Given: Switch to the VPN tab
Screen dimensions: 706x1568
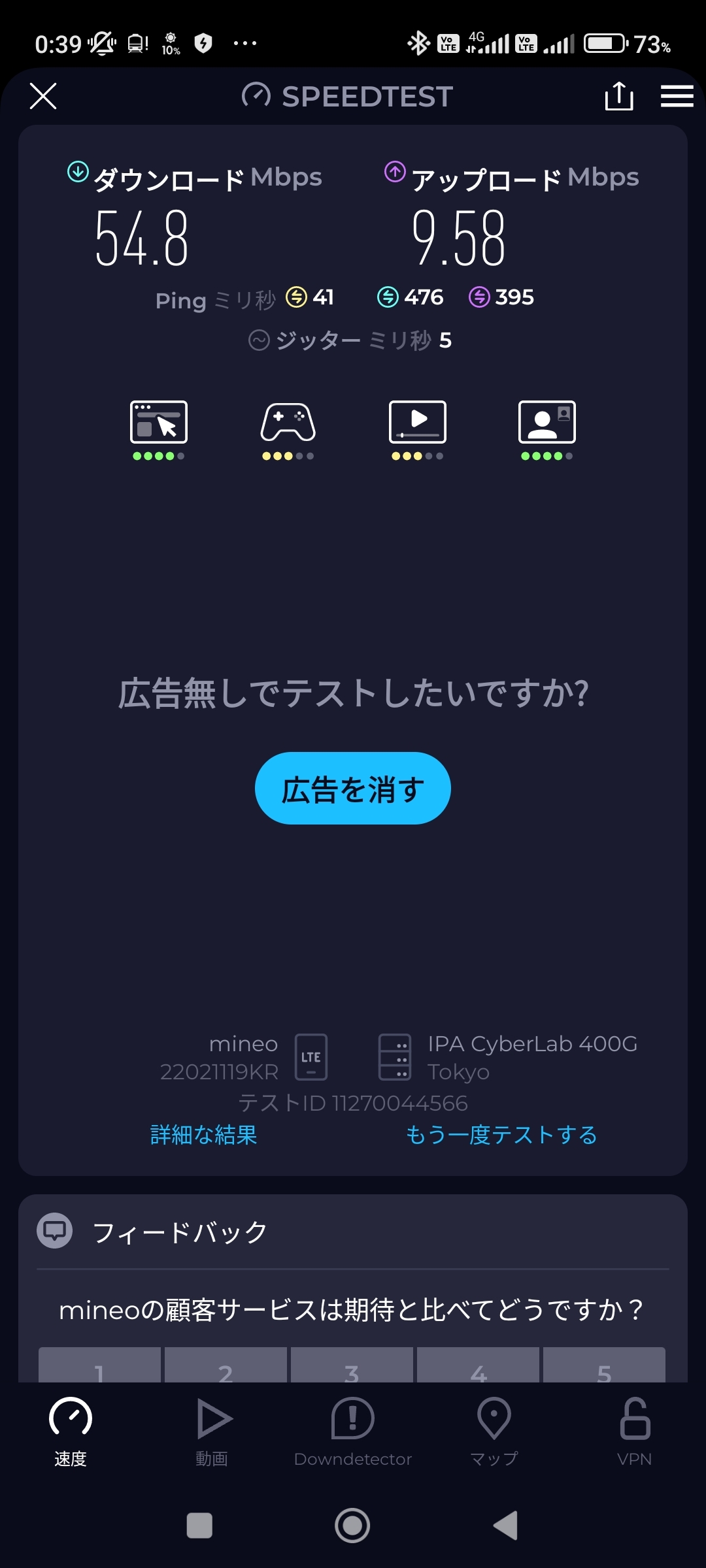Looking at the screenshot, I should tap(635, 1432).
